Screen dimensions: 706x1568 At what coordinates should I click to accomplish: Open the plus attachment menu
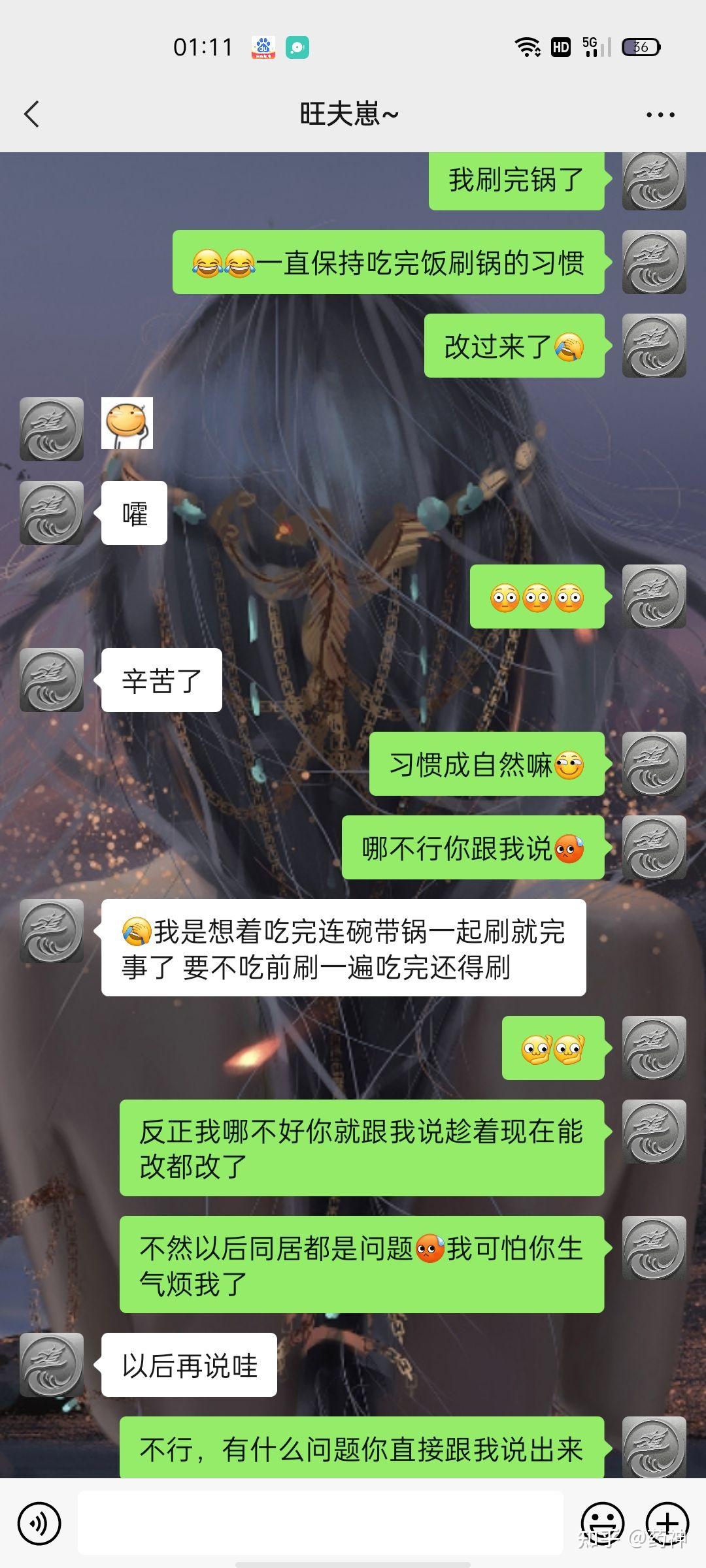tap(667, 1522)
